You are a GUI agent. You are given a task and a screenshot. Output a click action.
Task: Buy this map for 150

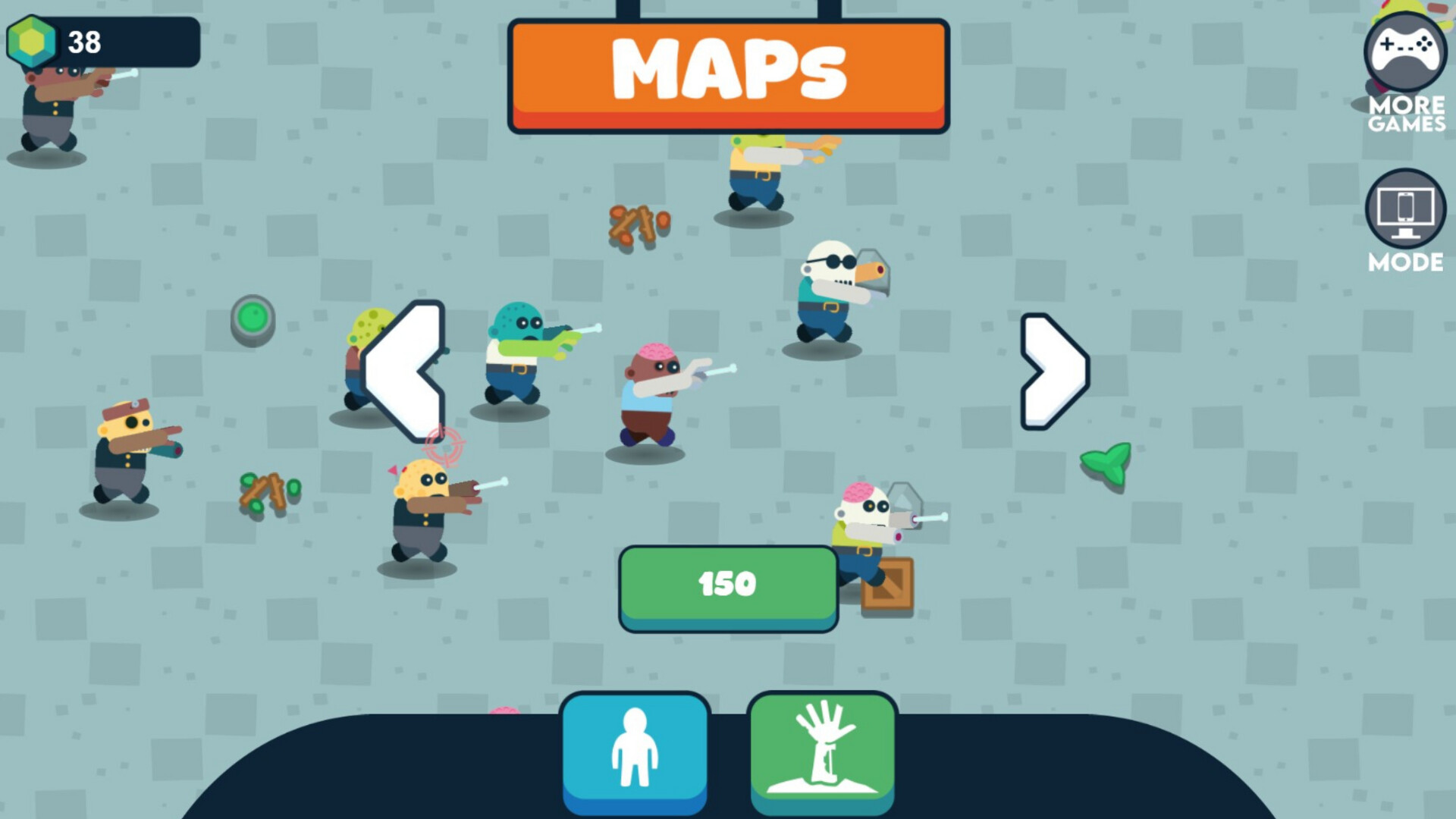tap(728, 586)
